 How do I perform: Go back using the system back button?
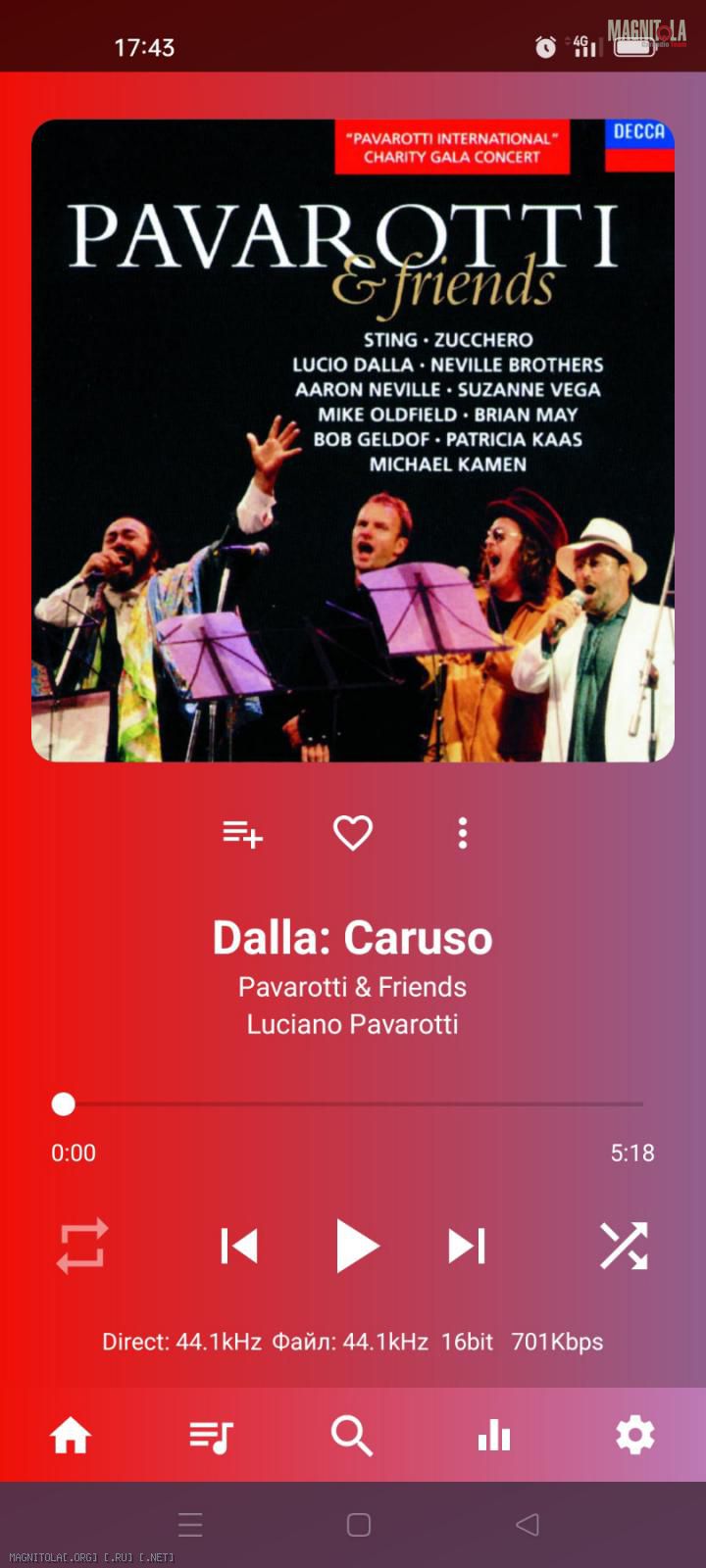point(528,1524)
